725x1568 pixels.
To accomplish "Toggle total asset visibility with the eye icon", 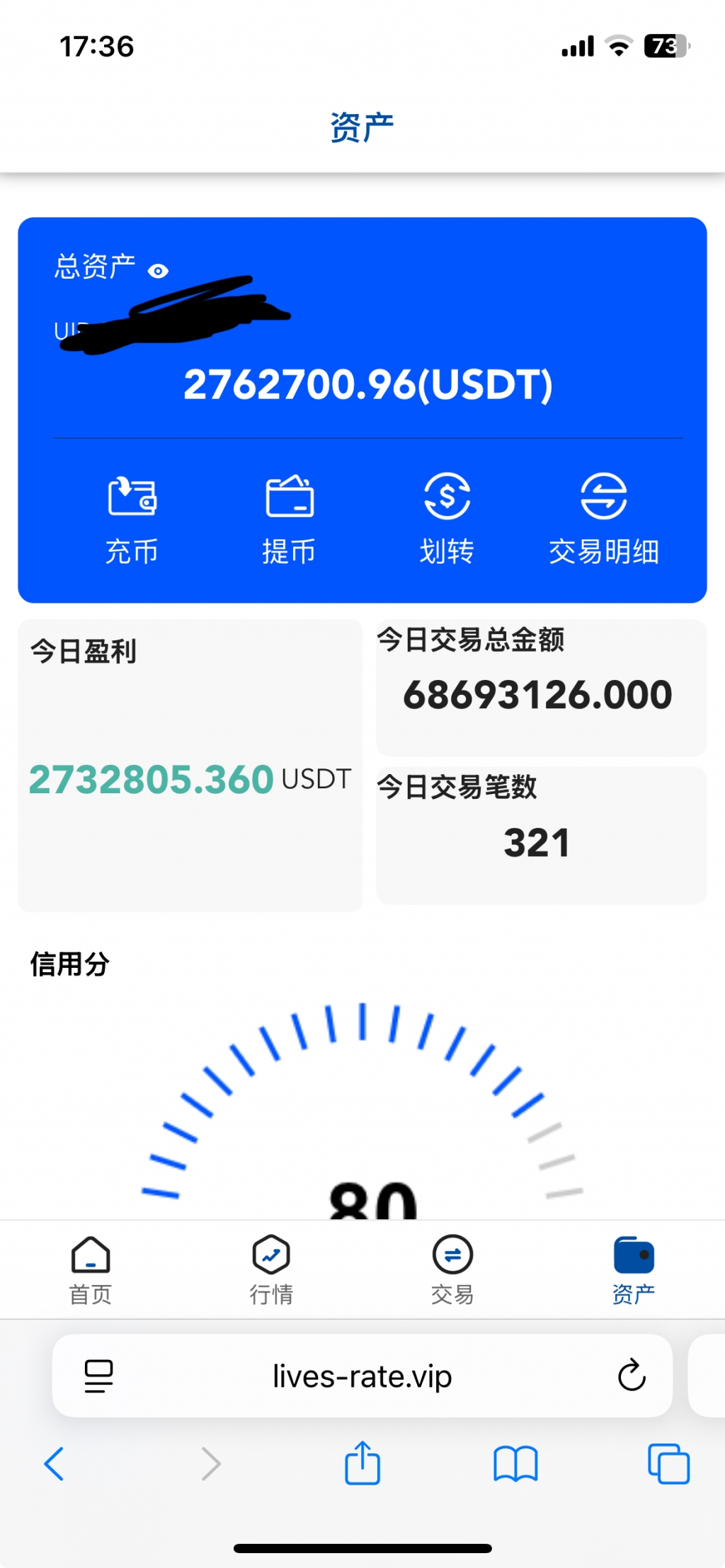I will pos(159,270).
